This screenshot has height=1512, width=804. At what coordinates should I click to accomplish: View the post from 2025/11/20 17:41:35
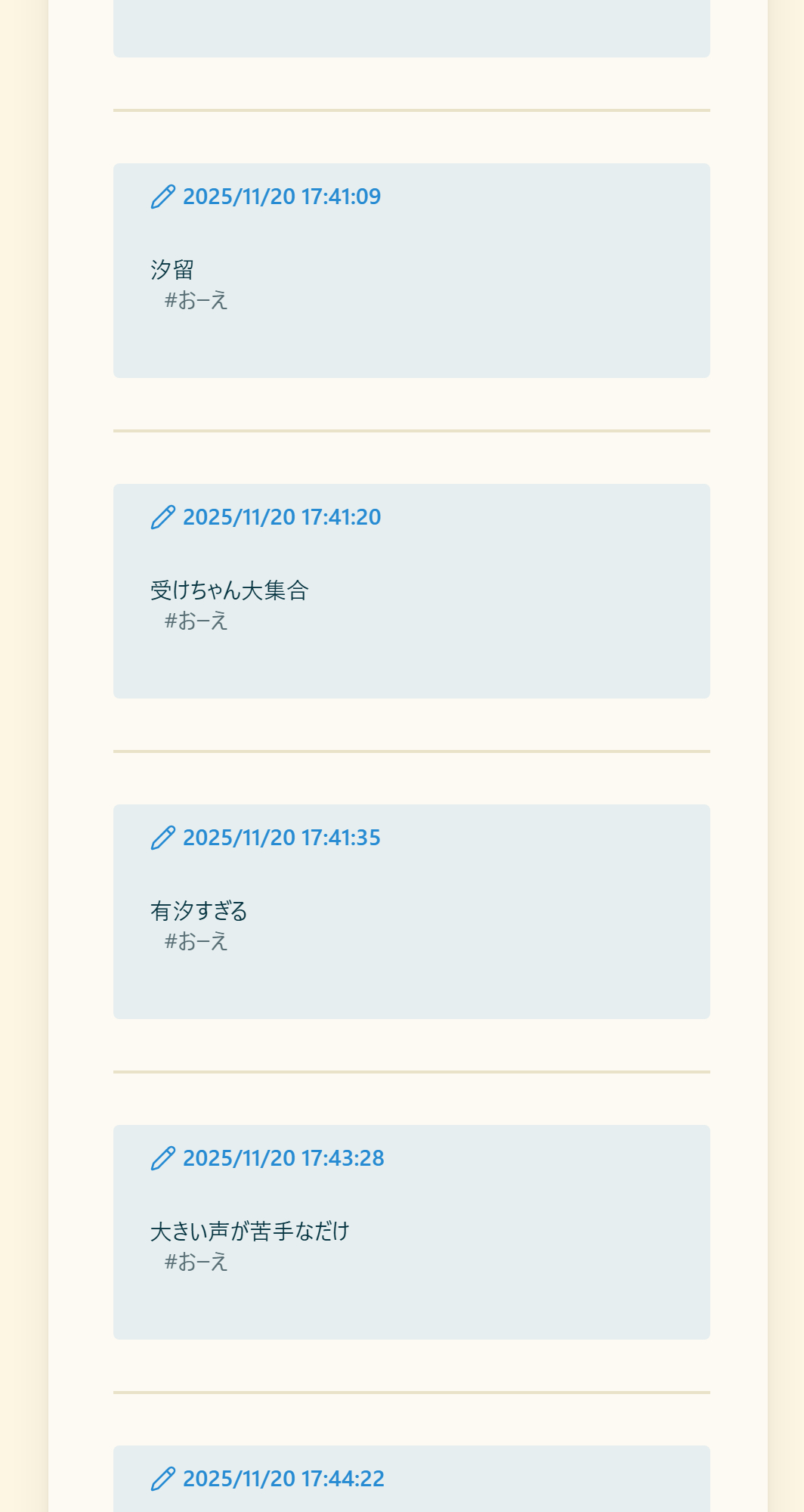point(281,838)
